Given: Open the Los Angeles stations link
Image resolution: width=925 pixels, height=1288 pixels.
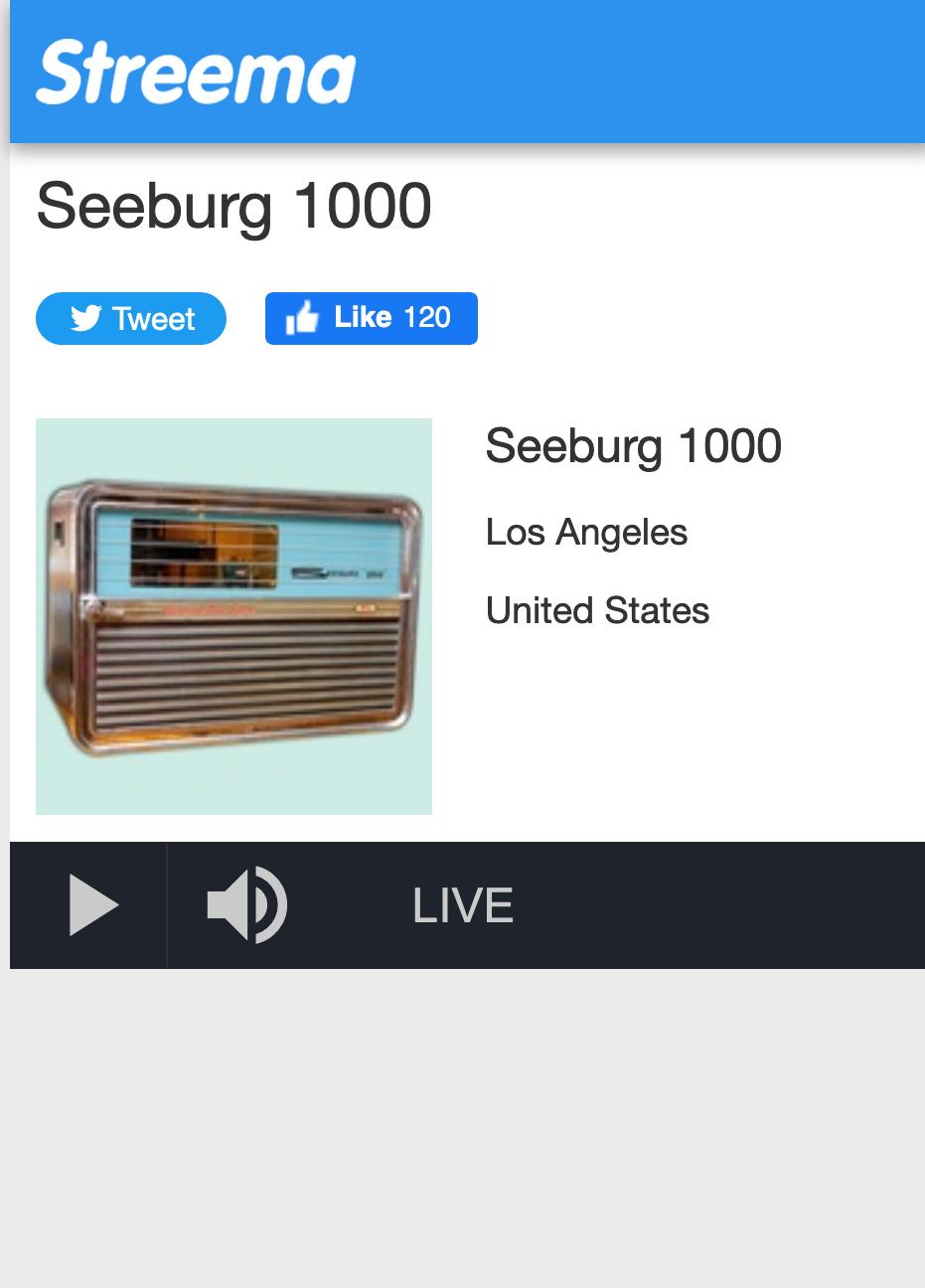Looking at the screenshot, I should point(586,532).
